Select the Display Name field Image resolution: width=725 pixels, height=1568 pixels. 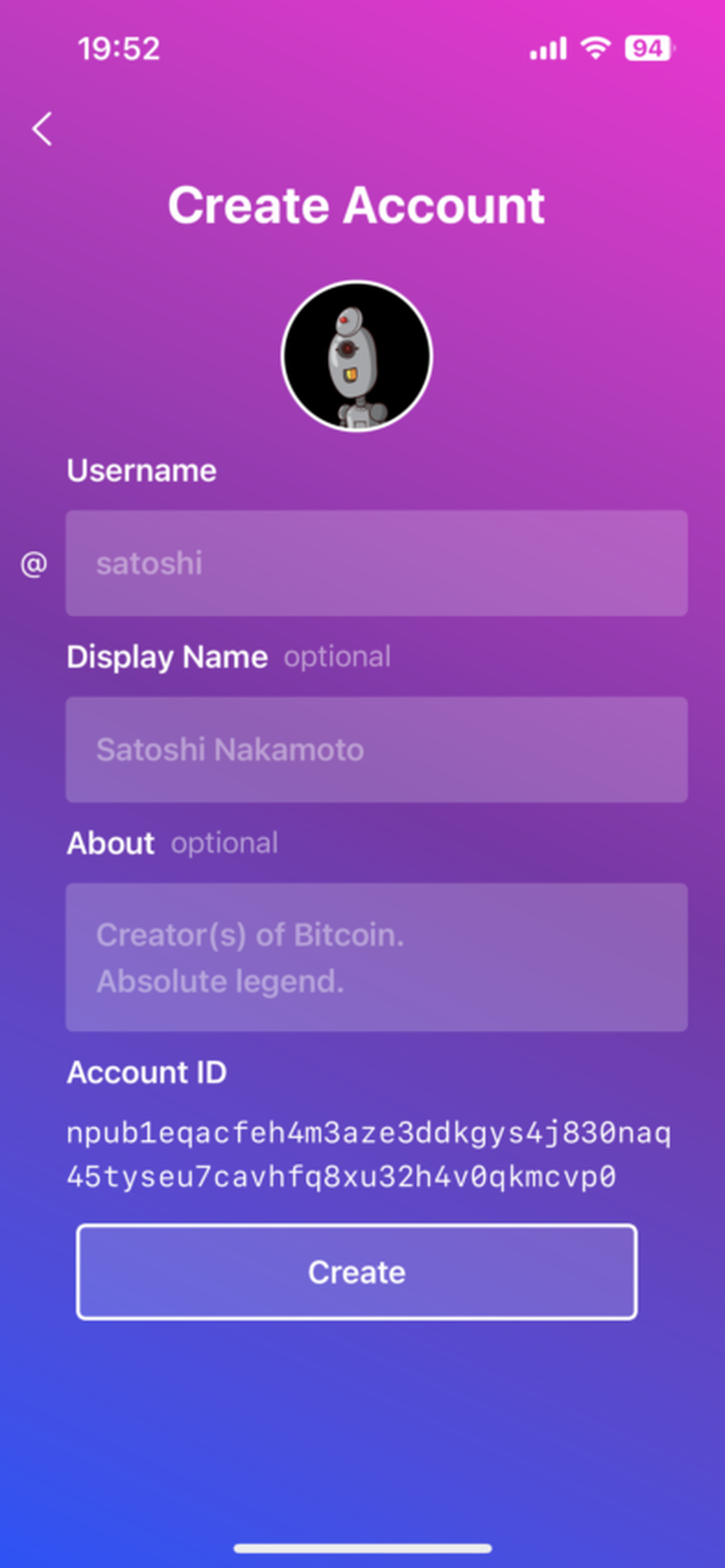[376, 749]
